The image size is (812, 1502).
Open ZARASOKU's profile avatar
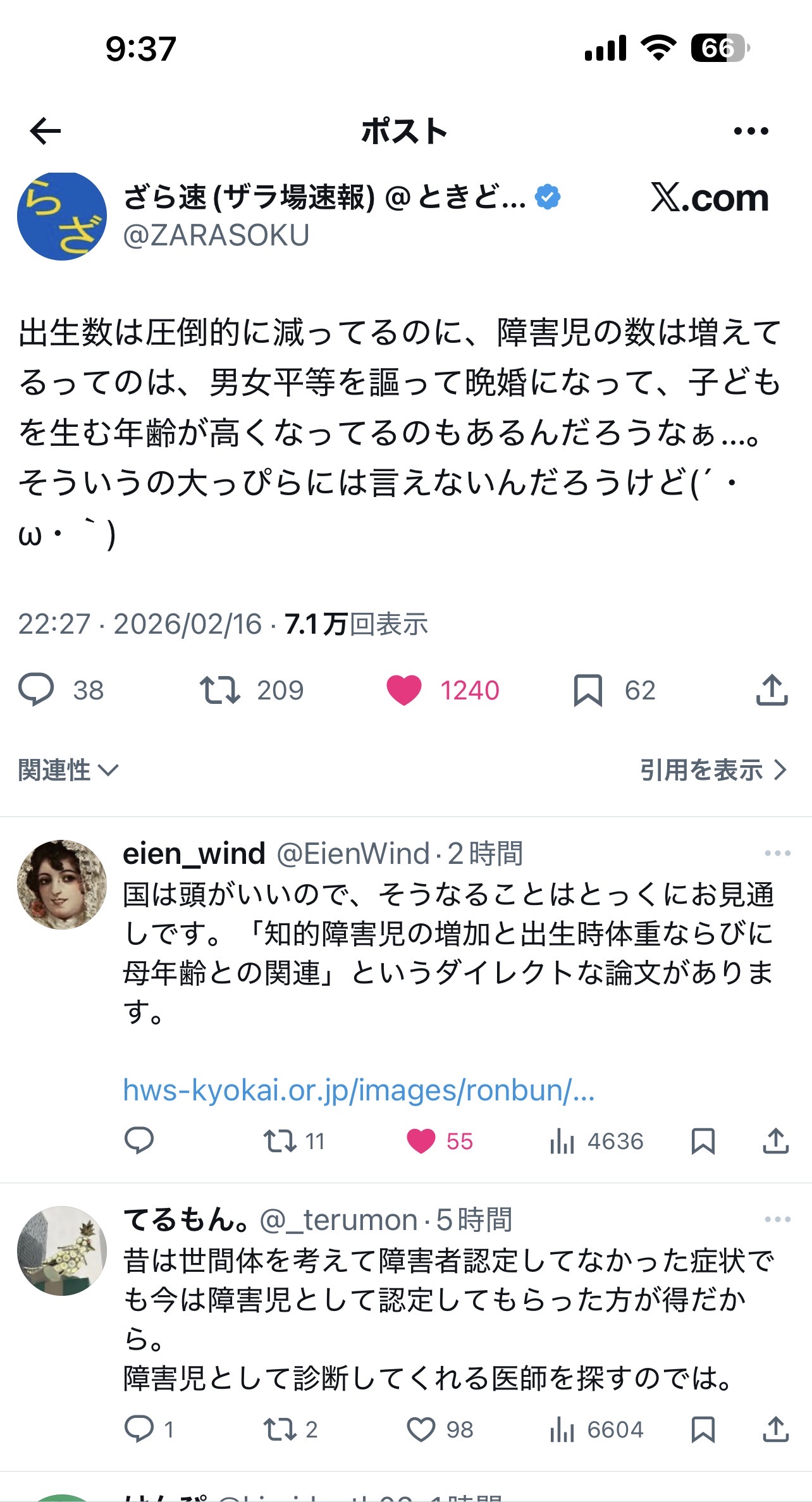[62, 216]
